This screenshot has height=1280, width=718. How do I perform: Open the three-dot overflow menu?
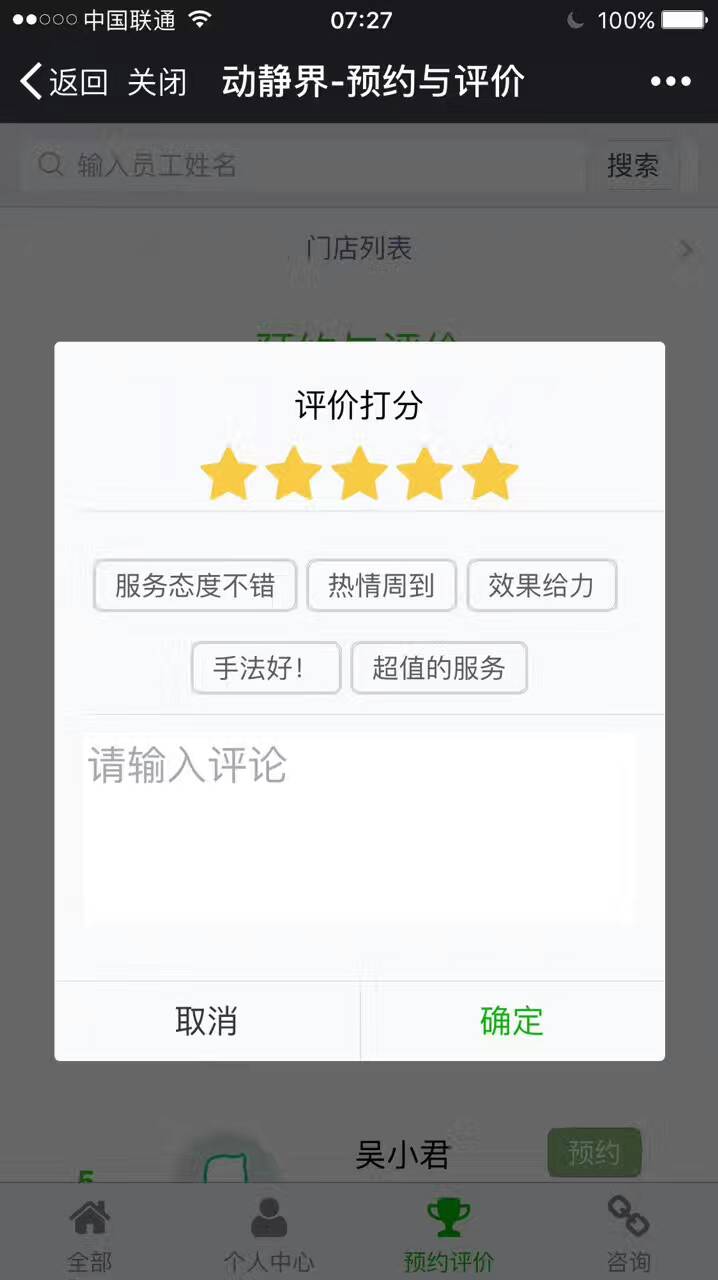tap(670, 82)
